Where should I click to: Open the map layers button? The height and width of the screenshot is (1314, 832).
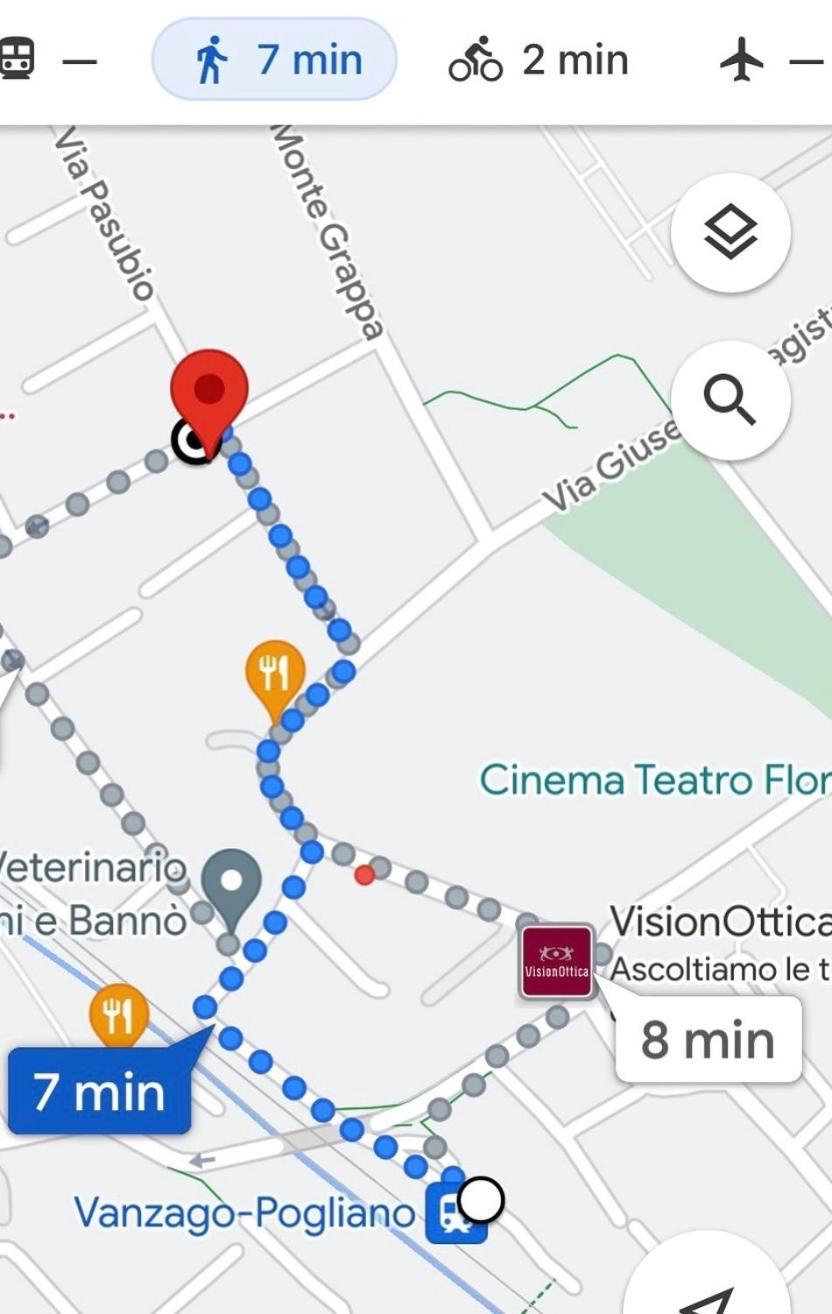[731, 233]
